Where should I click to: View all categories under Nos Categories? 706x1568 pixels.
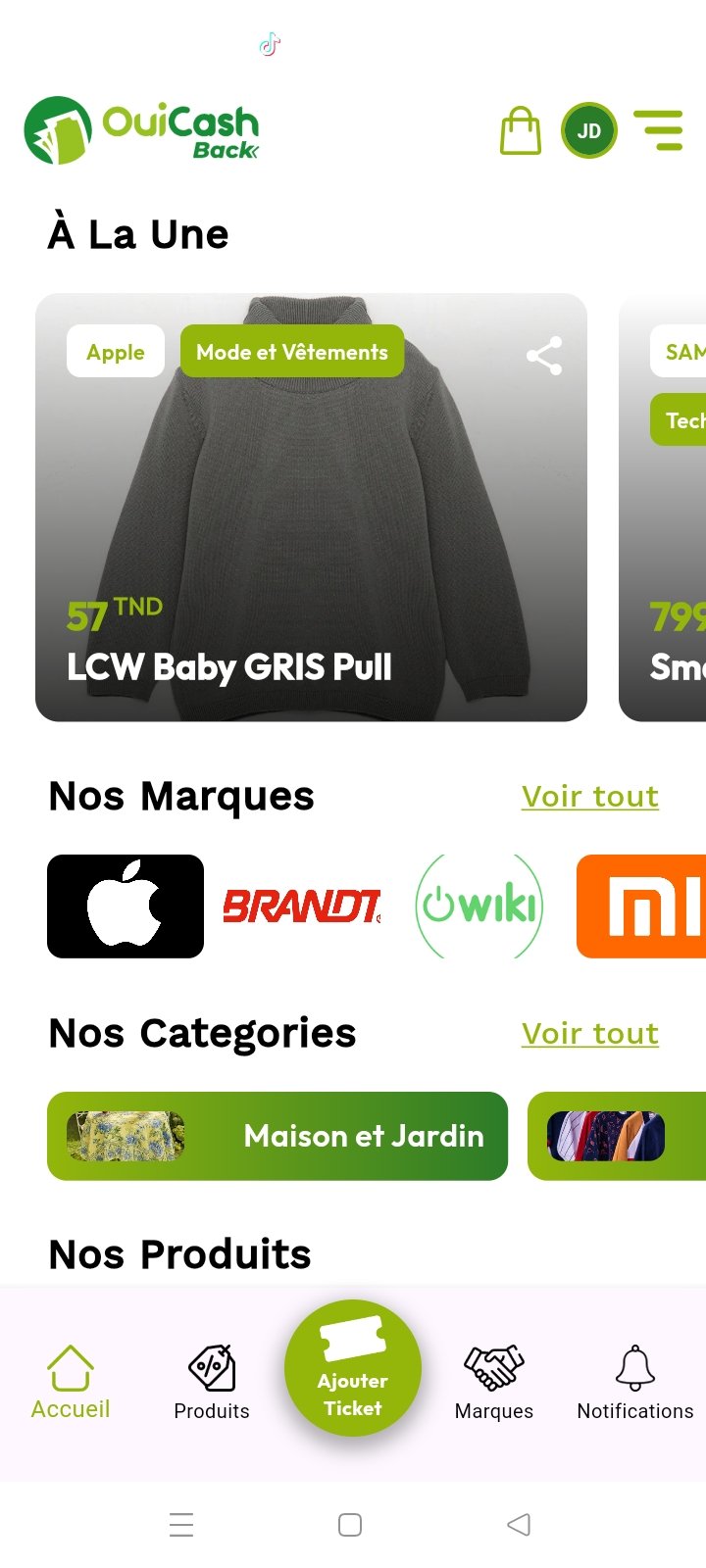point(590,1034)
